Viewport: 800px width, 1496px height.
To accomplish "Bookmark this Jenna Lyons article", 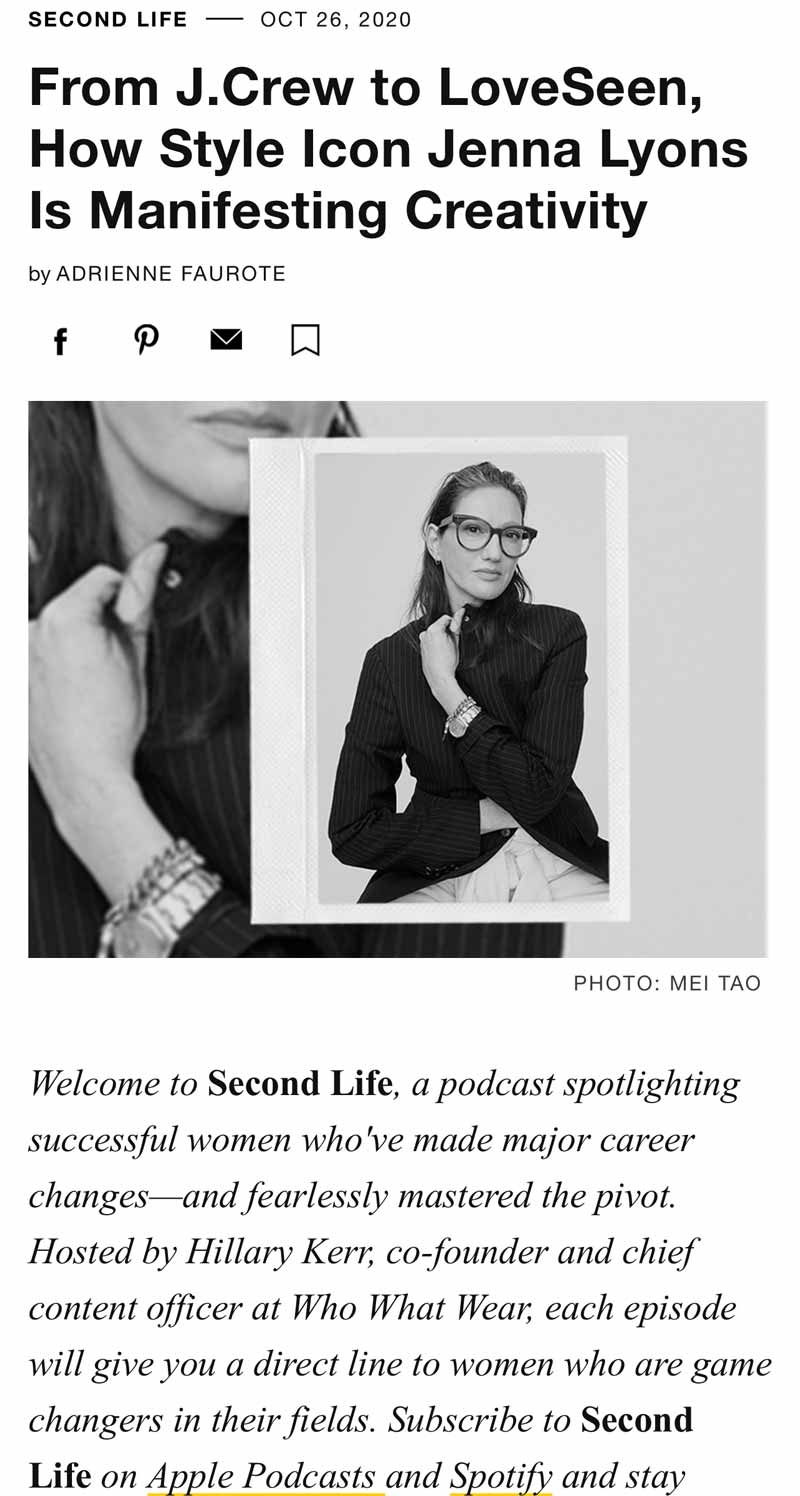I will tap(305, 340).
